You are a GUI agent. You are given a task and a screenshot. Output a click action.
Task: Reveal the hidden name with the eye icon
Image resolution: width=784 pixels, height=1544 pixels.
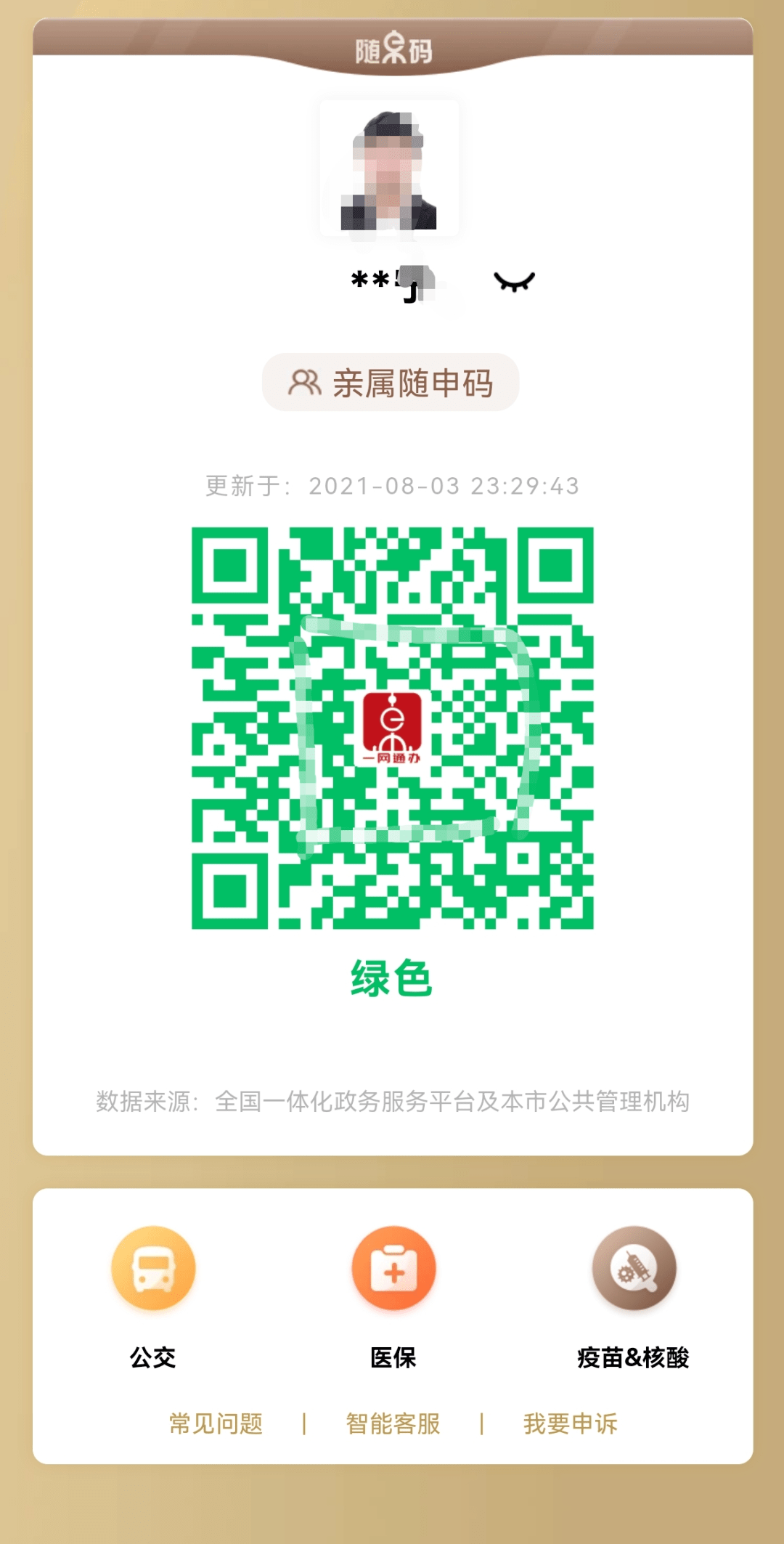[514, 281]
